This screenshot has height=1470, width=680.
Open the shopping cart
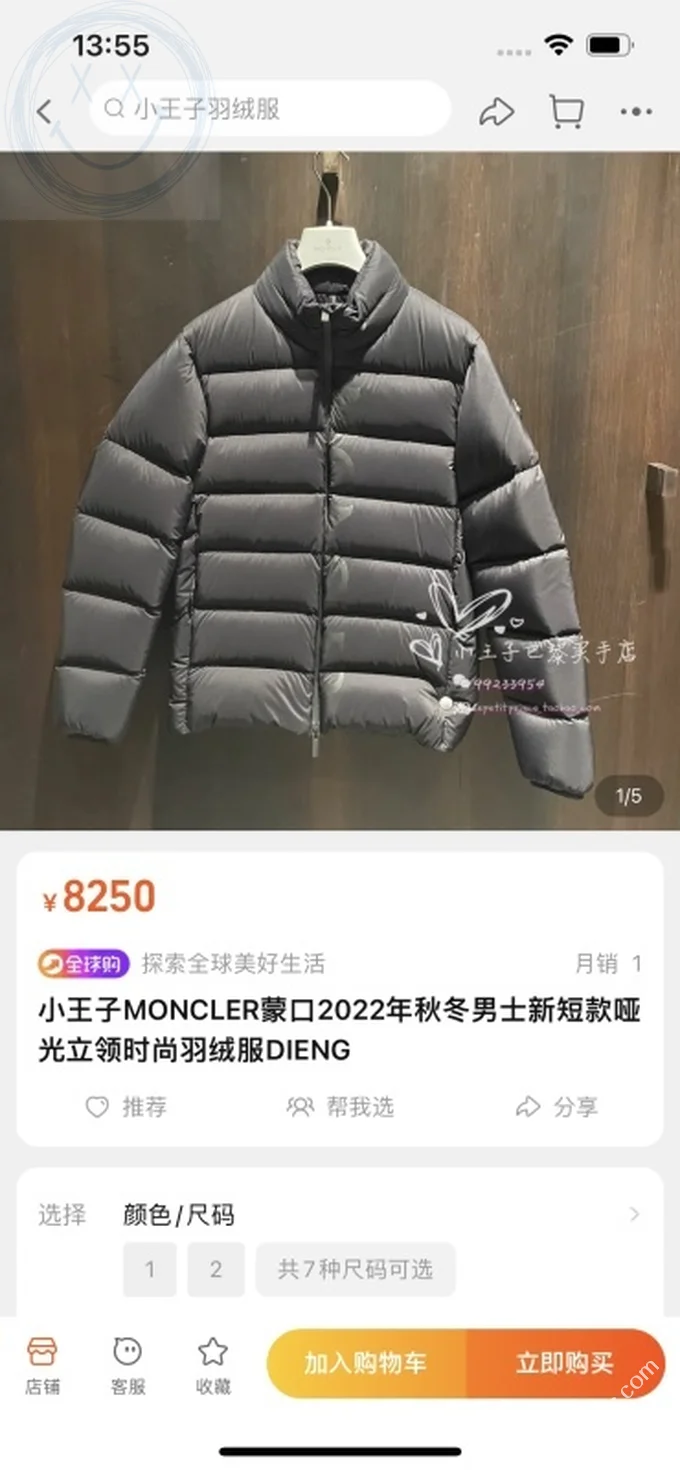pos(567,111)
